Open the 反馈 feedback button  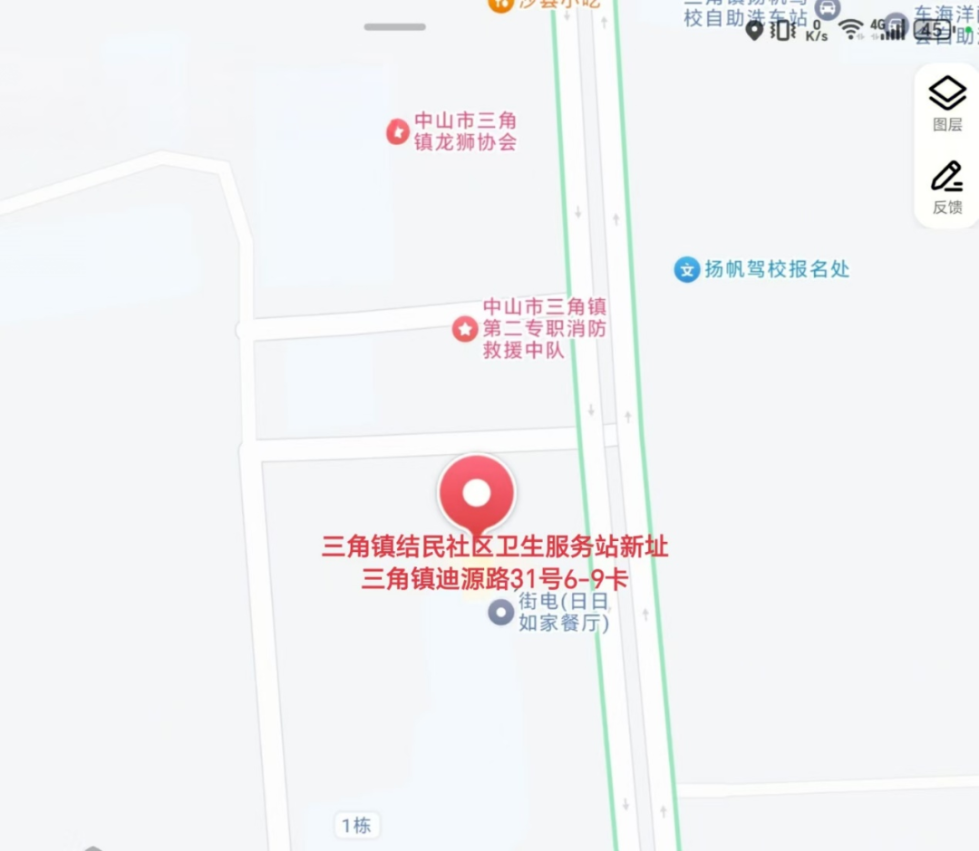pyautogui.click(x=946, y=187)
